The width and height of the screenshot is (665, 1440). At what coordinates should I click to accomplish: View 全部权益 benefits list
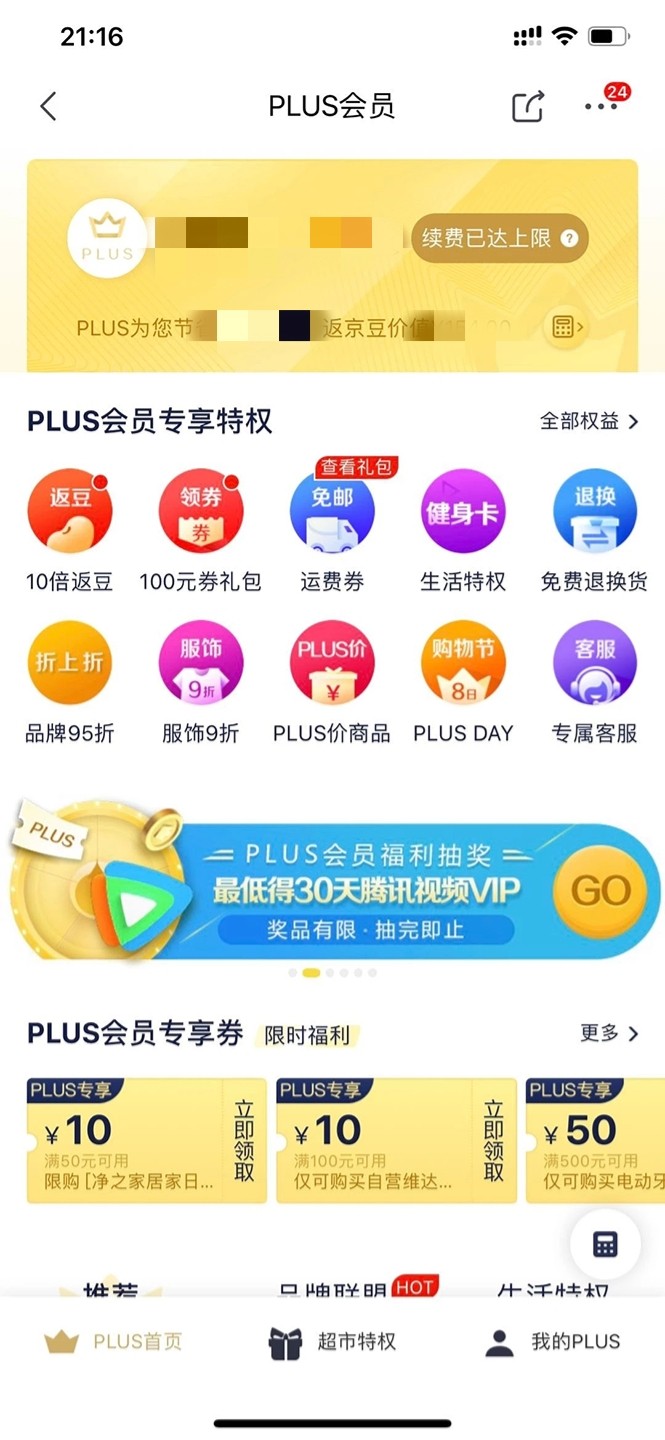589,421
